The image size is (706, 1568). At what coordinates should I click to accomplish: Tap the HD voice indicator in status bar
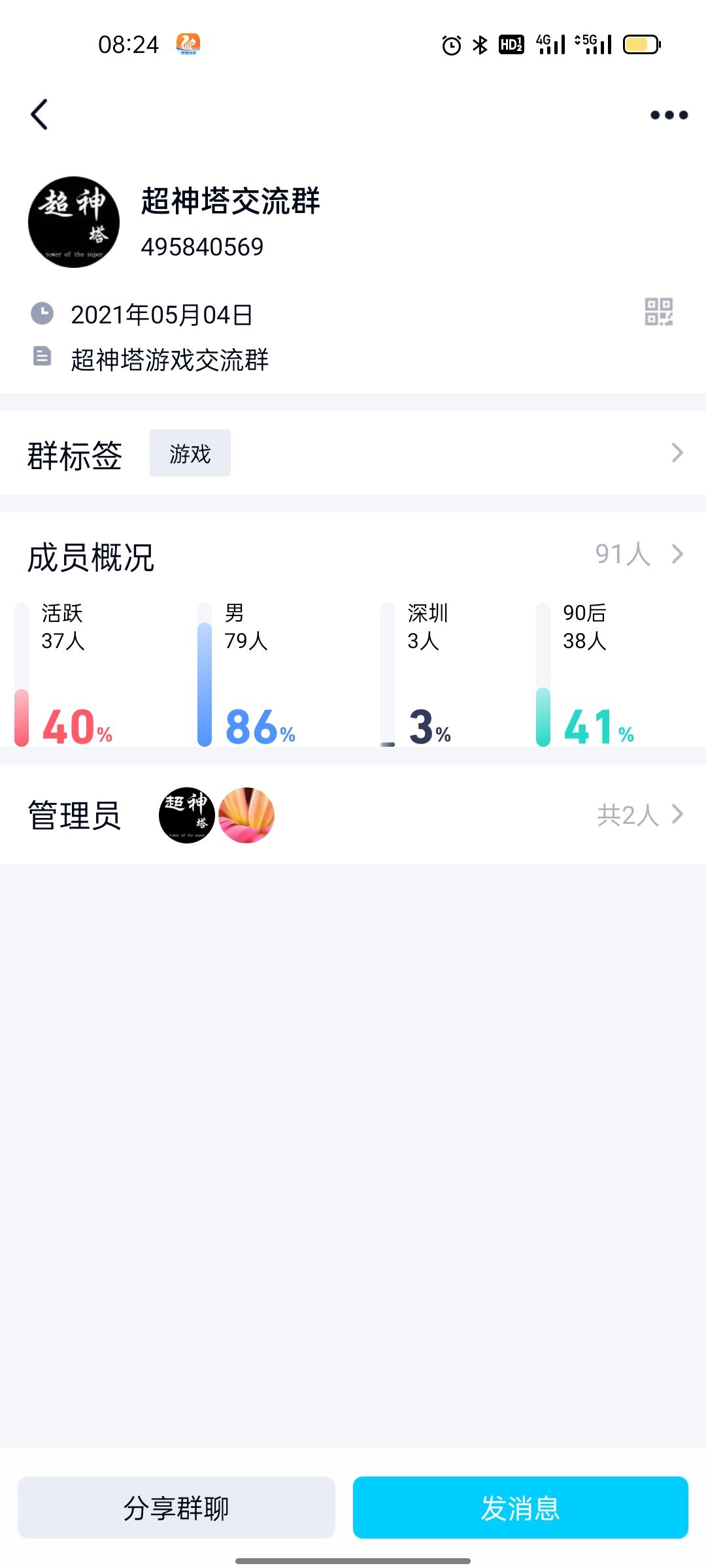[512, 44]
